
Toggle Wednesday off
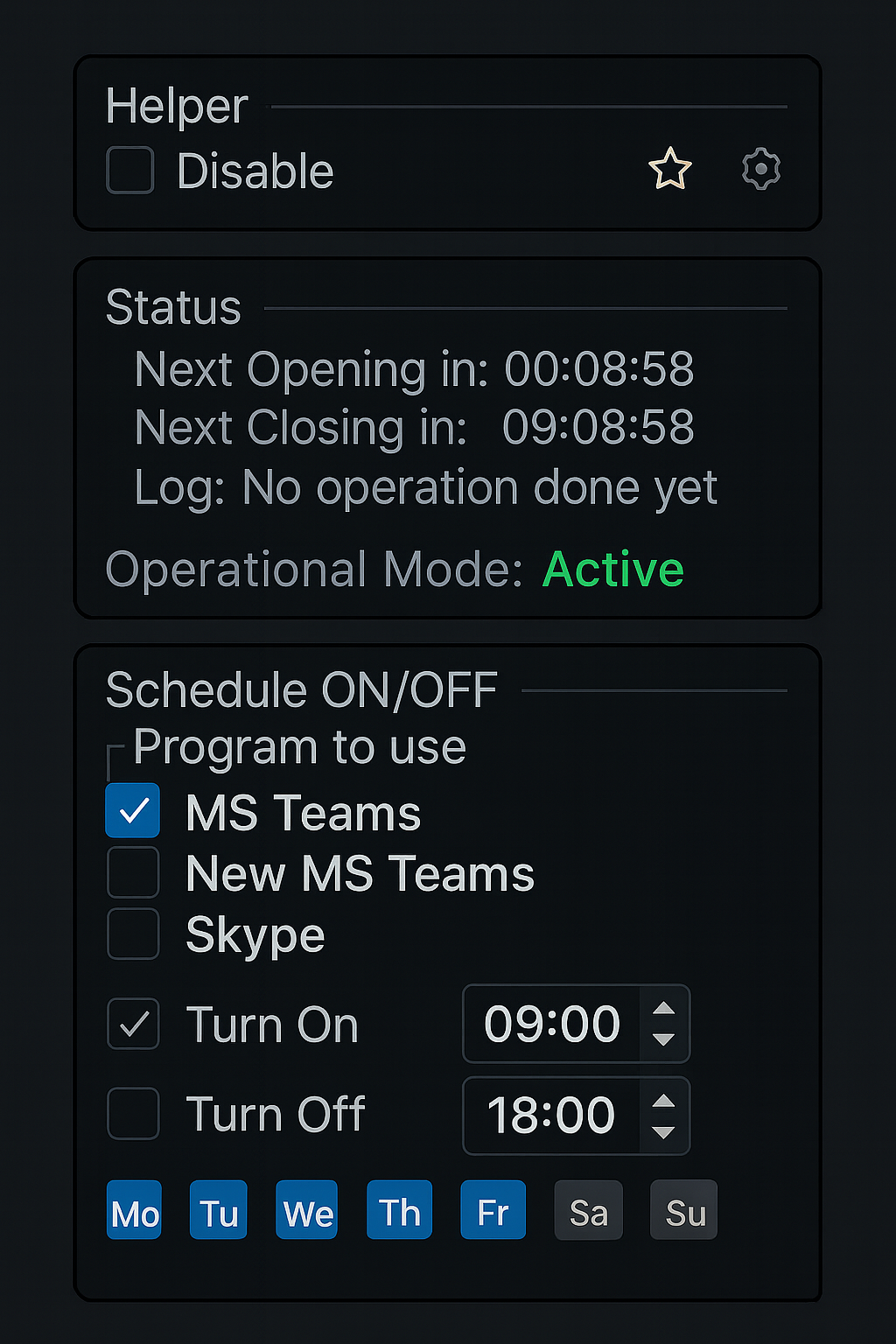click(x=307, y=1211)
